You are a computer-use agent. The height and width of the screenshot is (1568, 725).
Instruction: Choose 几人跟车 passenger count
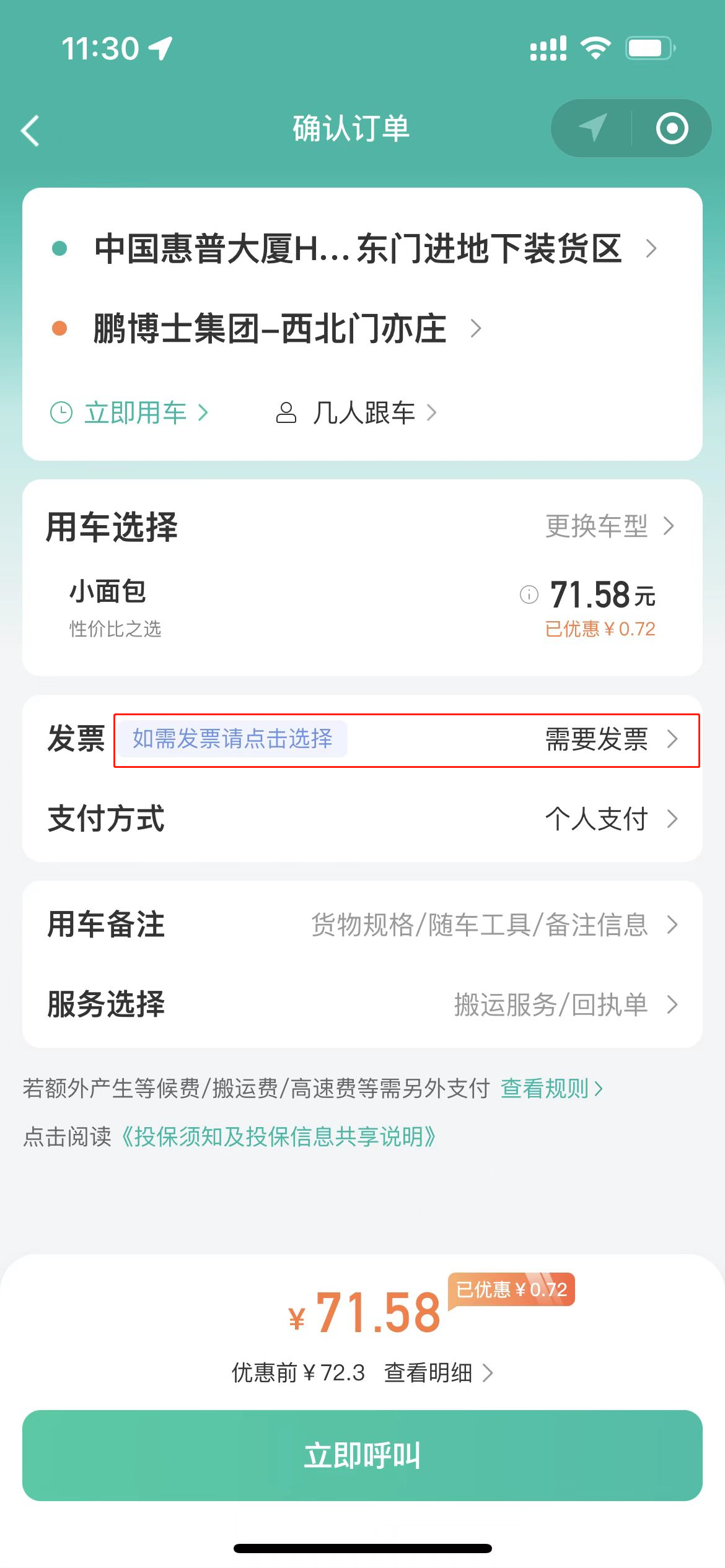[x=356, y=412]
